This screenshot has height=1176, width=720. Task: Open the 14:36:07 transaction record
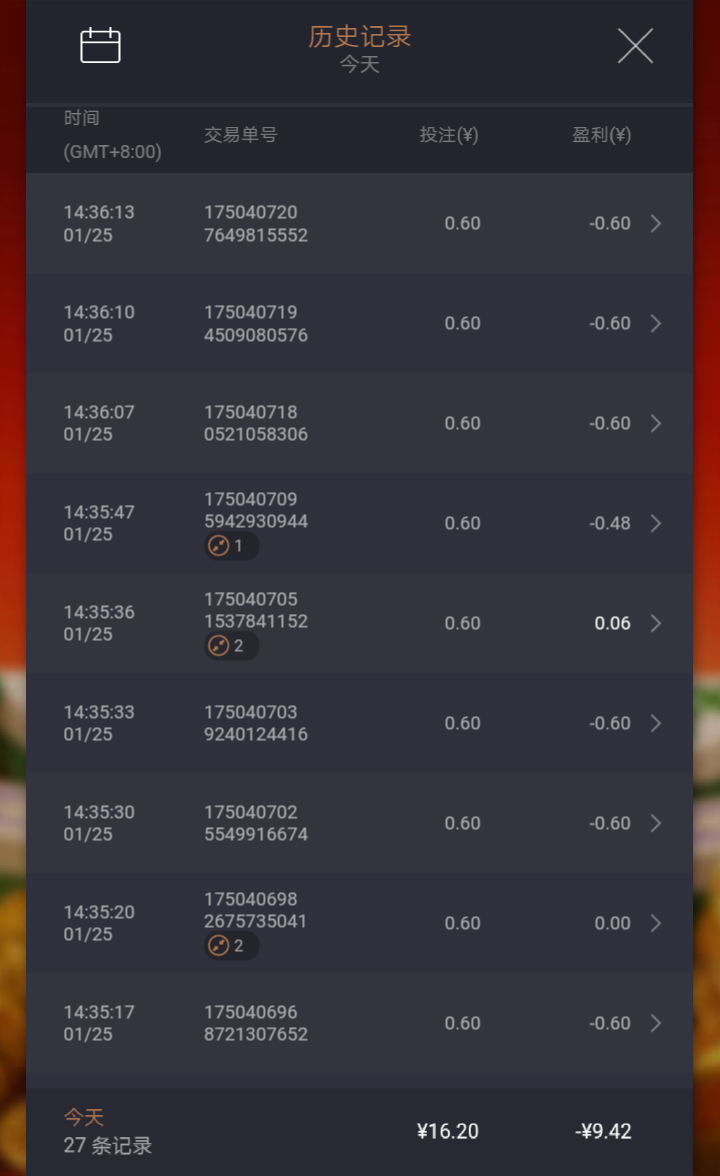[x=360, y=423]
